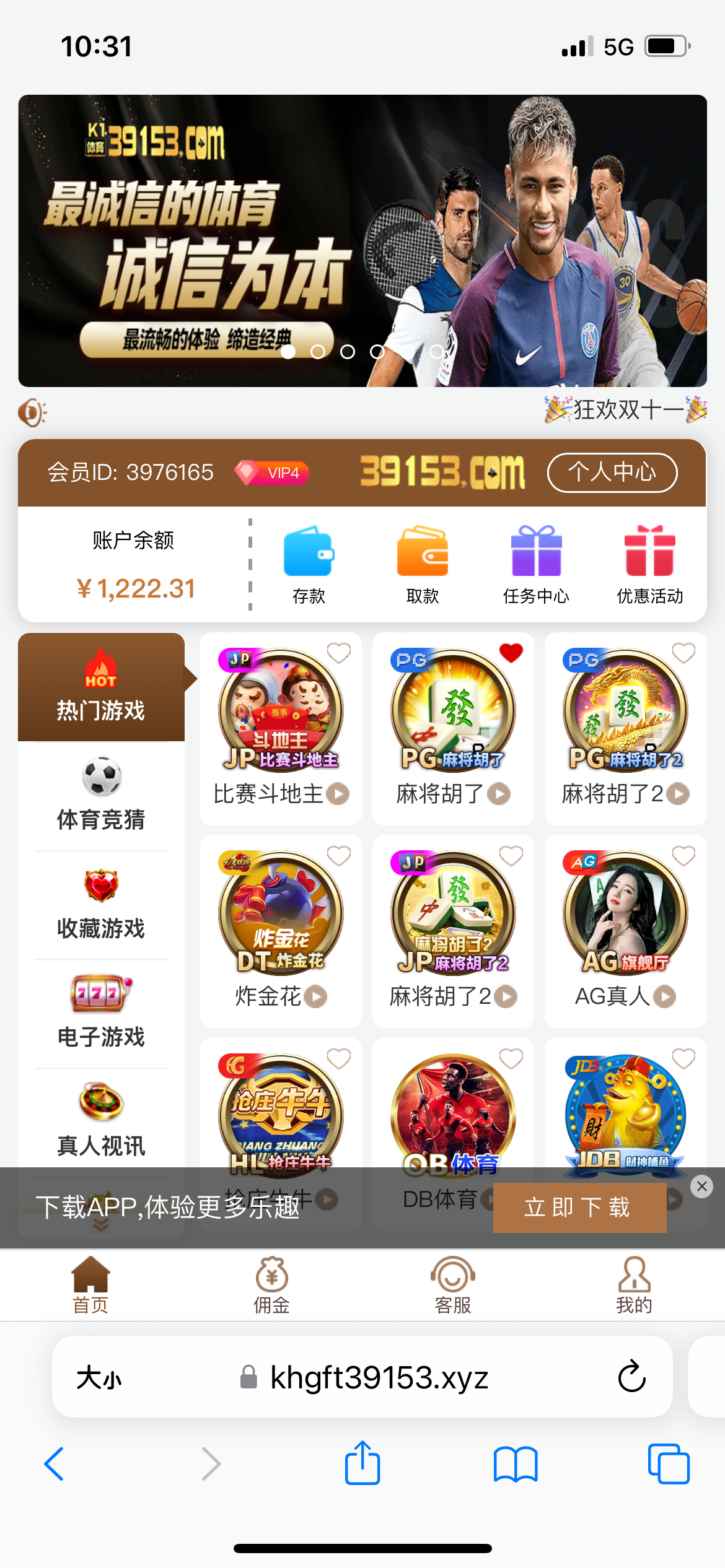The width and height of the screenshot is (725, 1568).
Task: Switch to the 佣金 tab
Action: pyautogui.click(x=271, y=1285)
